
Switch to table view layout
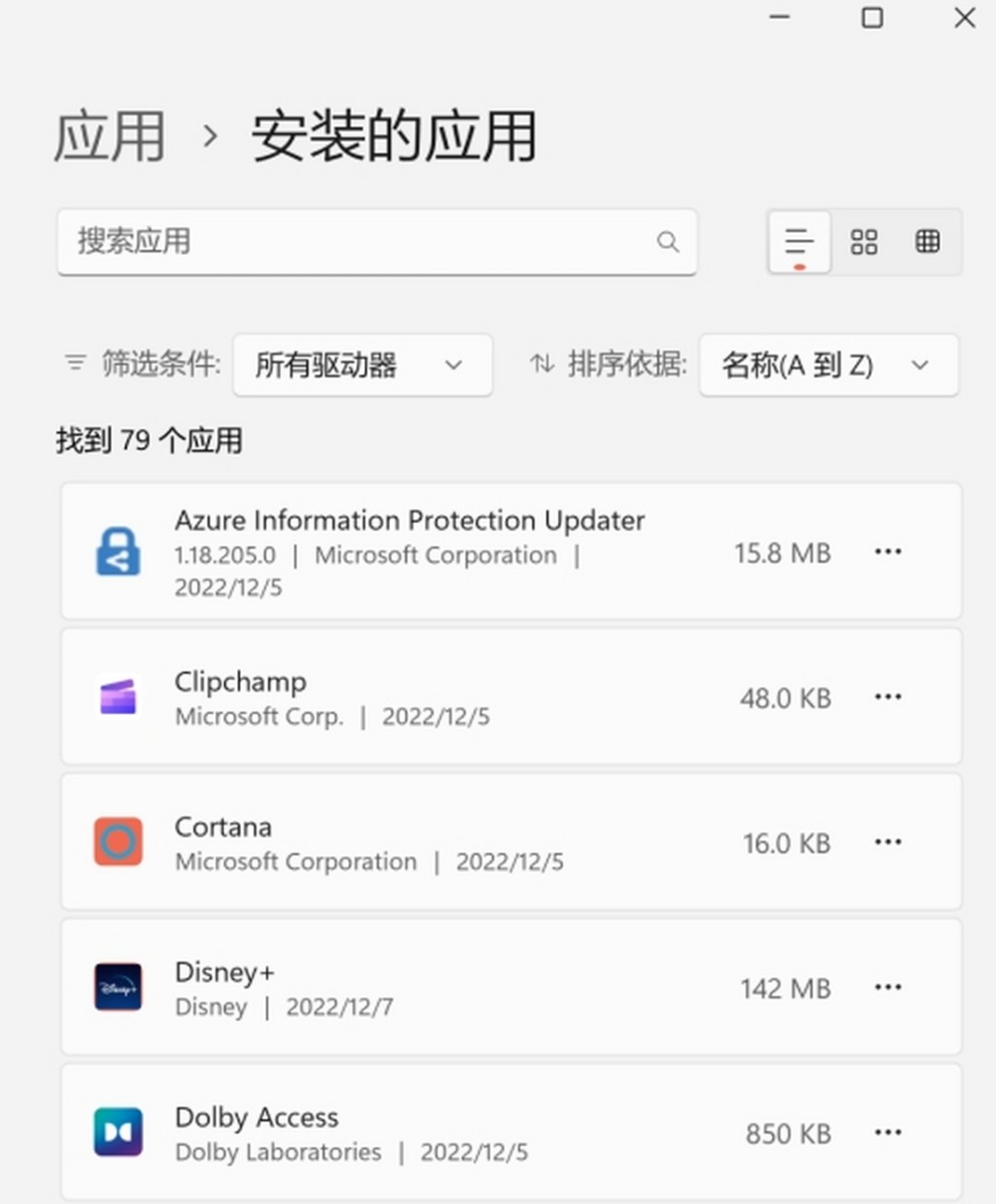tap(928, 242)
